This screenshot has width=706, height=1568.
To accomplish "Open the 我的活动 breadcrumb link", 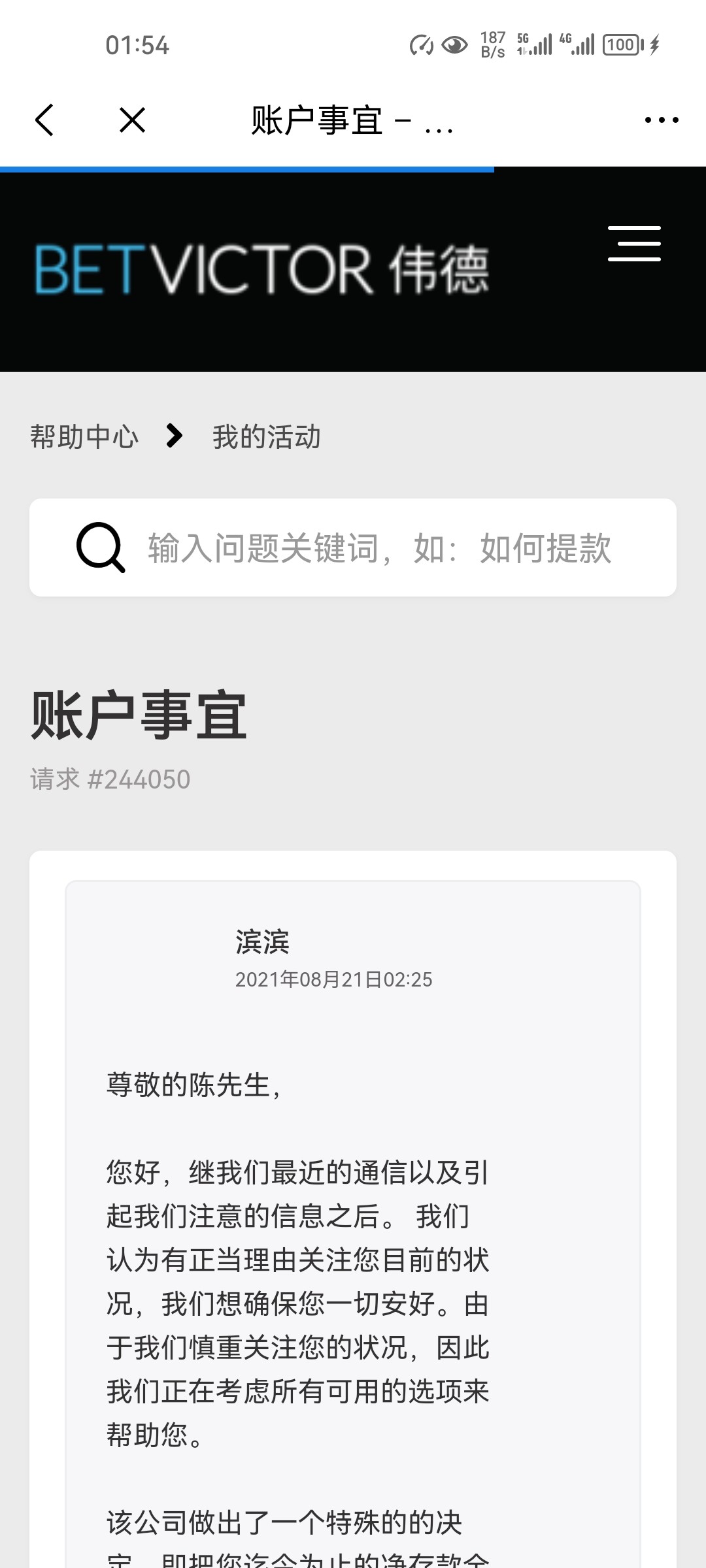I will 267,438.
